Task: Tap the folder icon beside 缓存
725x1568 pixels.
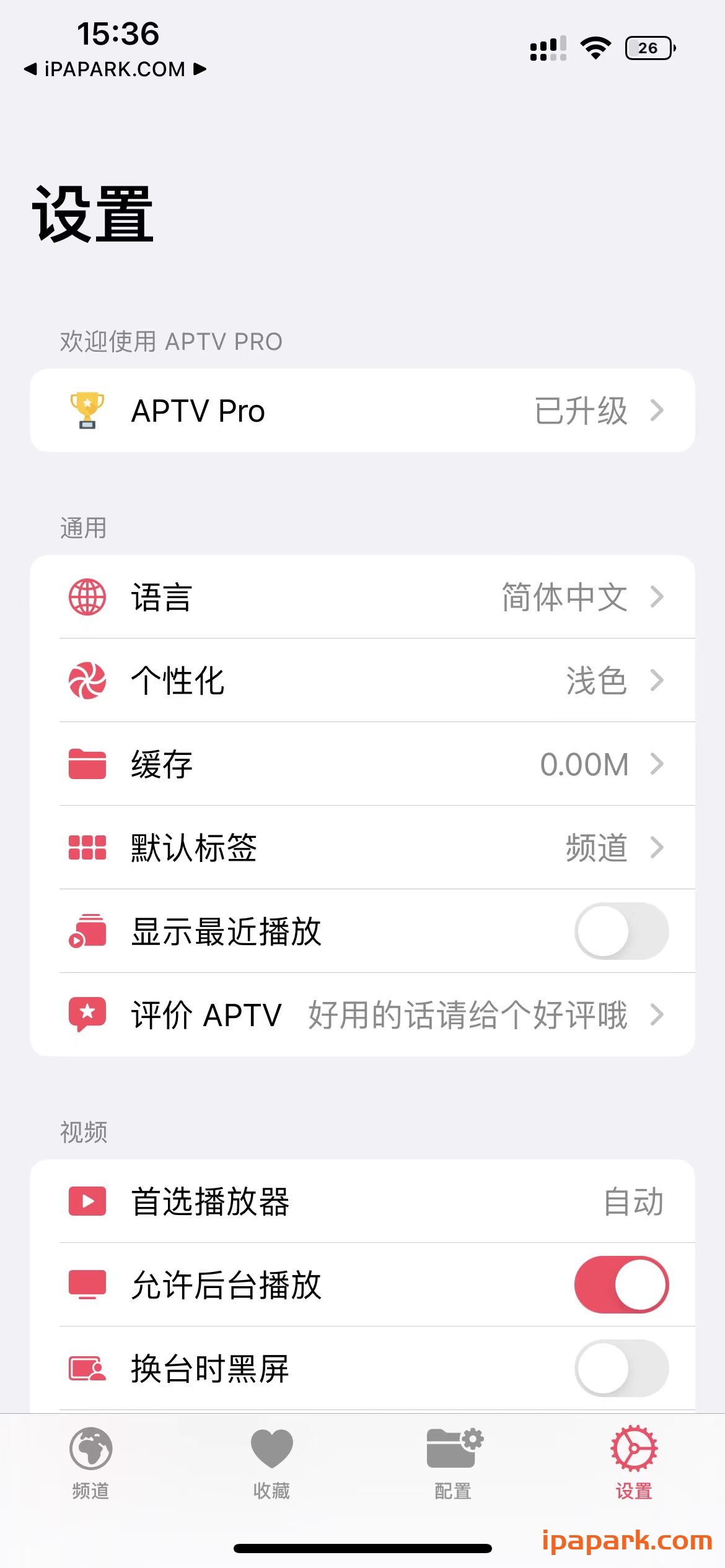Action: (87, 764)
